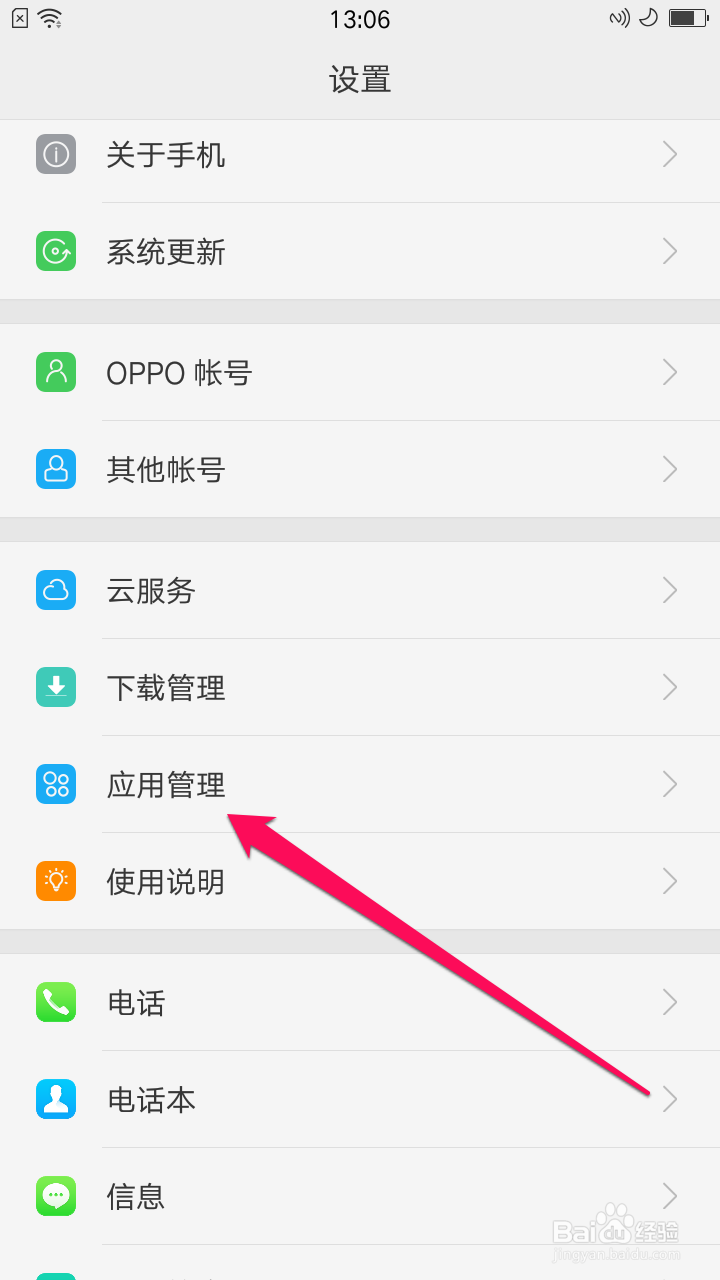
Task: Tap the About Phone info icon
Action: [x=55, y=154]
